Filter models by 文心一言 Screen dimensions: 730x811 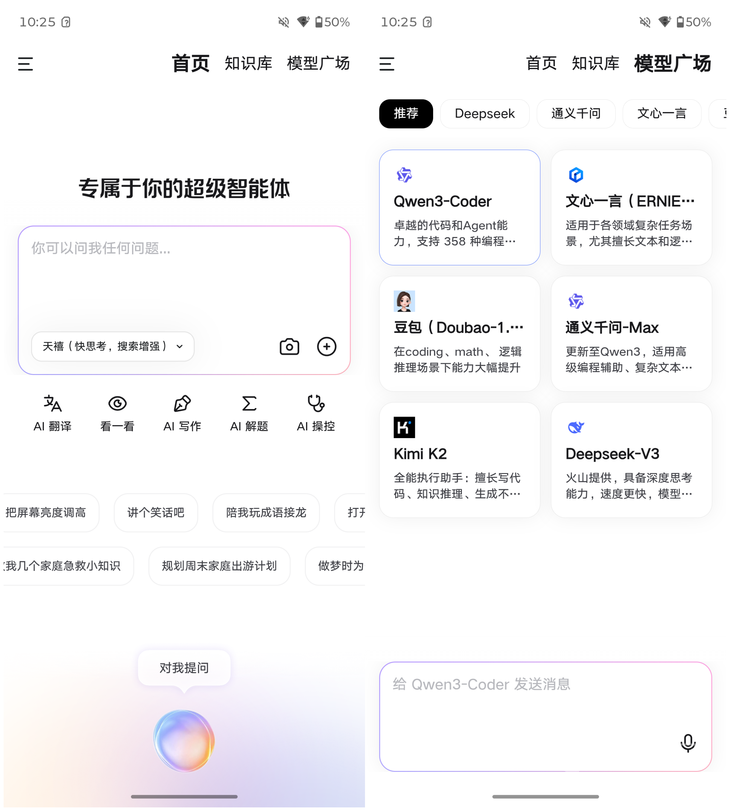click(x=662, y=113)
